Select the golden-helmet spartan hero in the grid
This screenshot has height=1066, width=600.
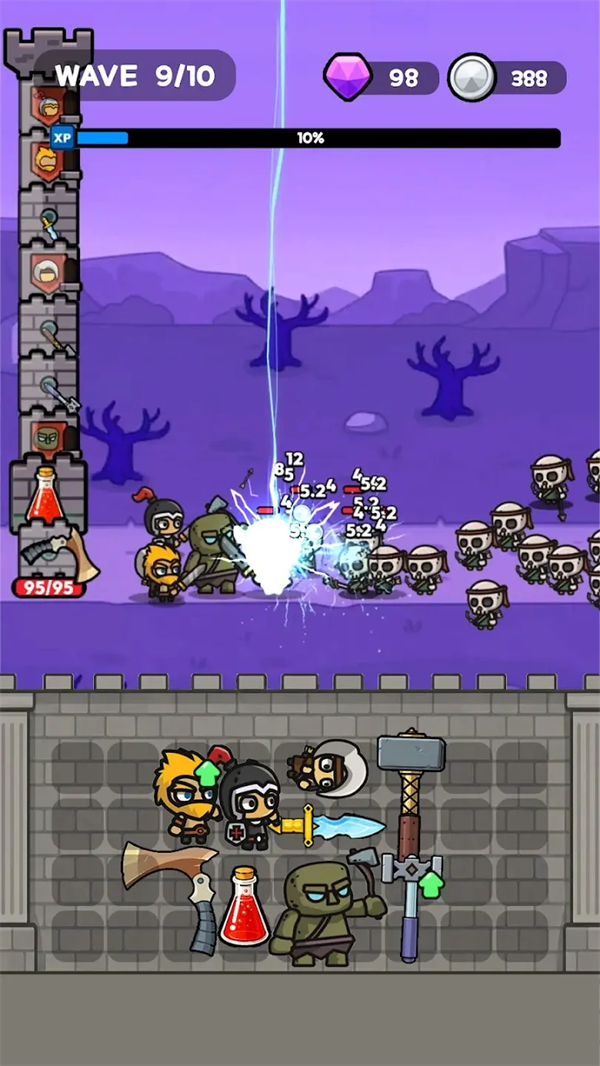coord(186,795)
